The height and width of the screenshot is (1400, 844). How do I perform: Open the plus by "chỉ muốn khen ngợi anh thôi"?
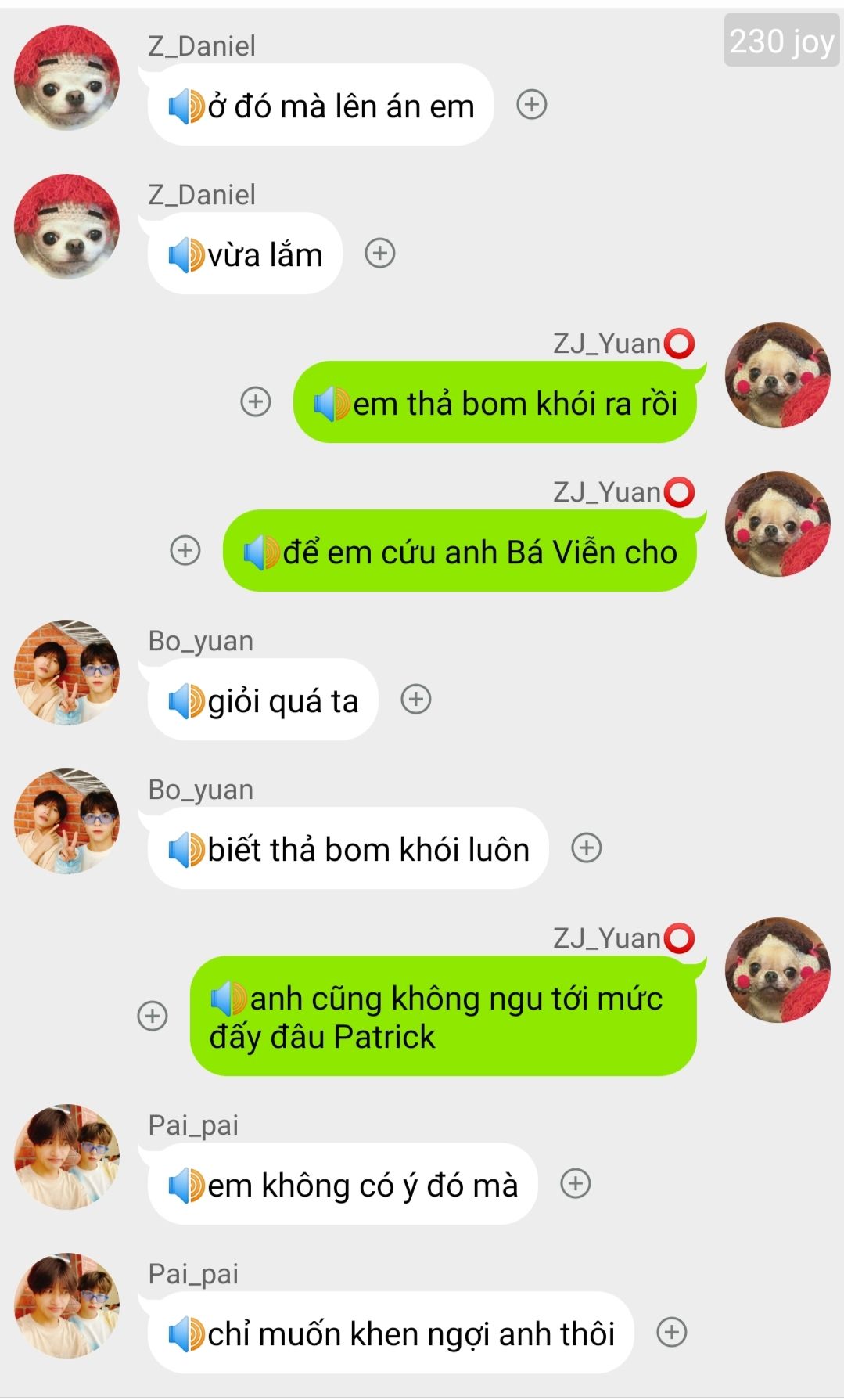[x=671, y=1332]
